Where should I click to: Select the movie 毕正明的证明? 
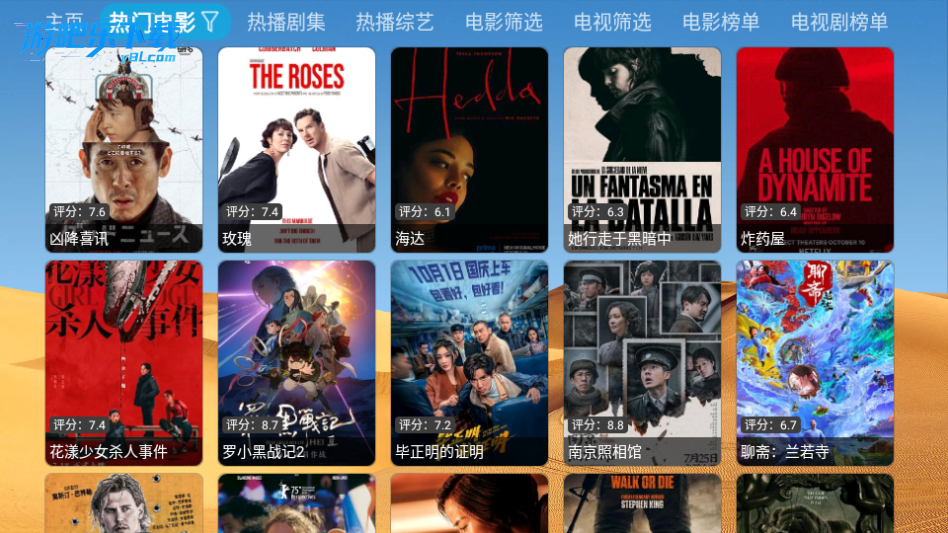[469, 363]
